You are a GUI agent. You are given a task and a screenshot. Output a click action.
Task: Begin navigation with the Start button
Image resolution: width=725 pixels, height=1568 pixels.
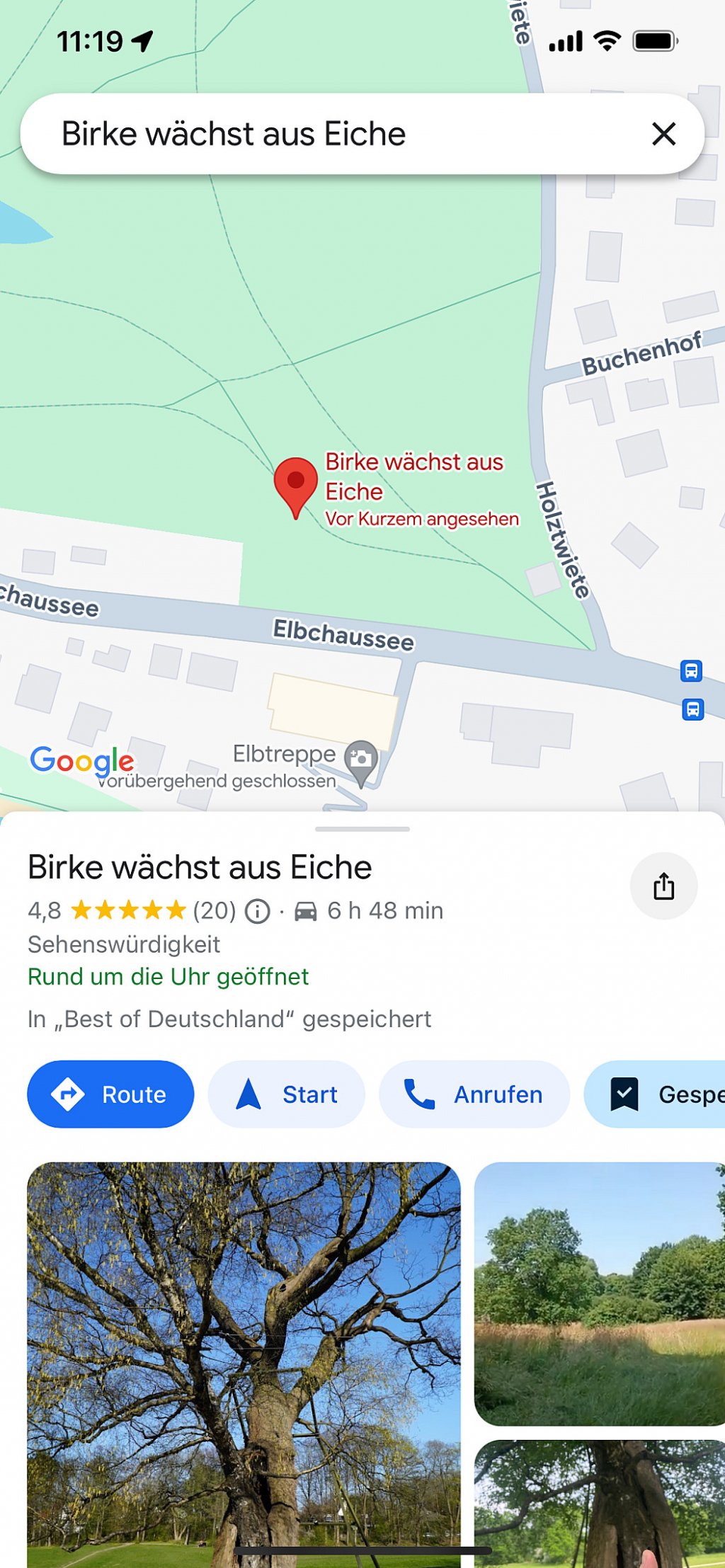tap(286, 1094)
